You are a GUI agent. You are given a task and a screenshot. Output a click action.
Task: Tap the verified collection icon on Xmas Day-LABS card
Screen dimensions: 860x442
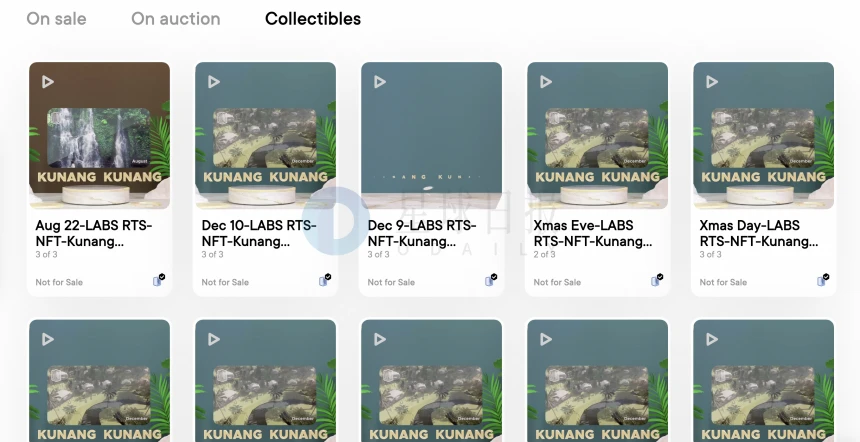823,281
